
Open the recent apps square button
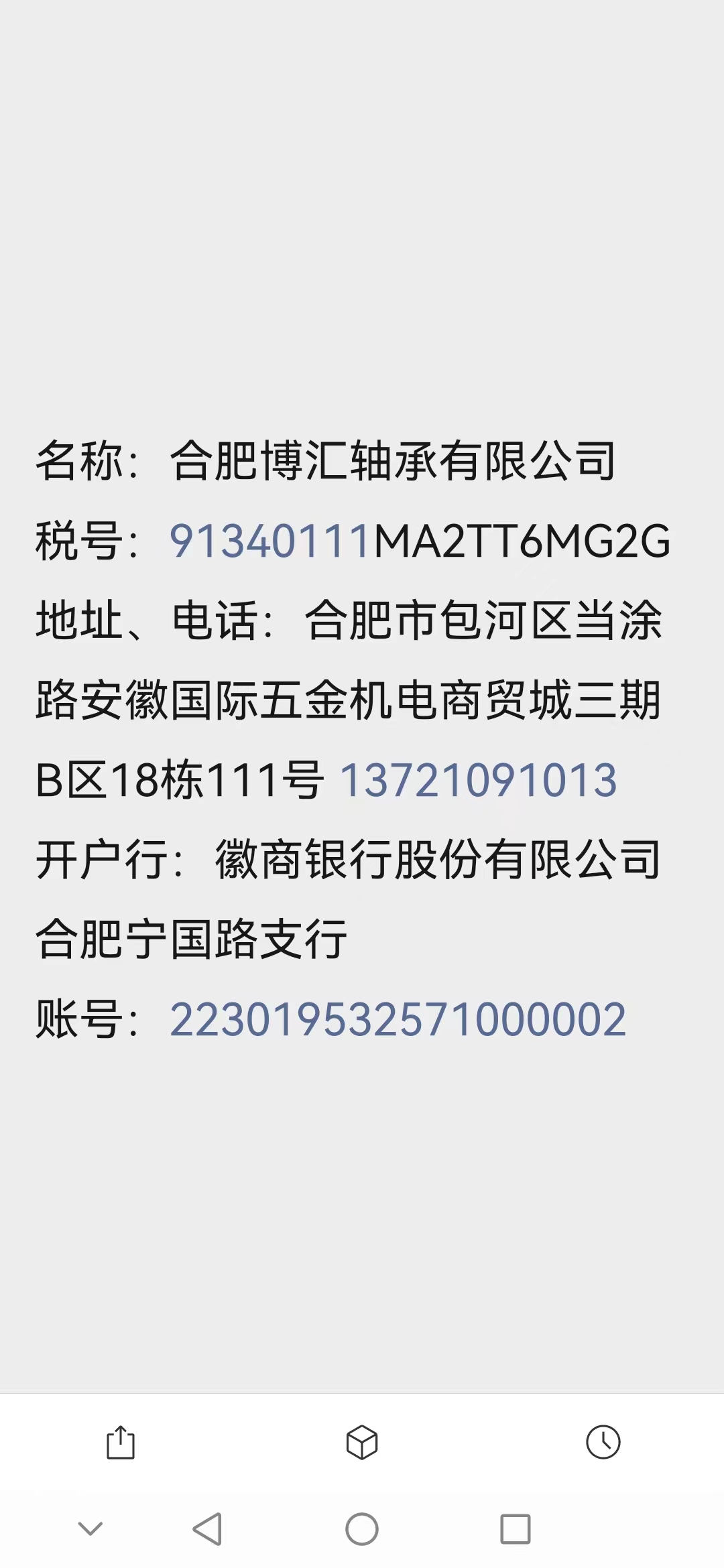515,1529
